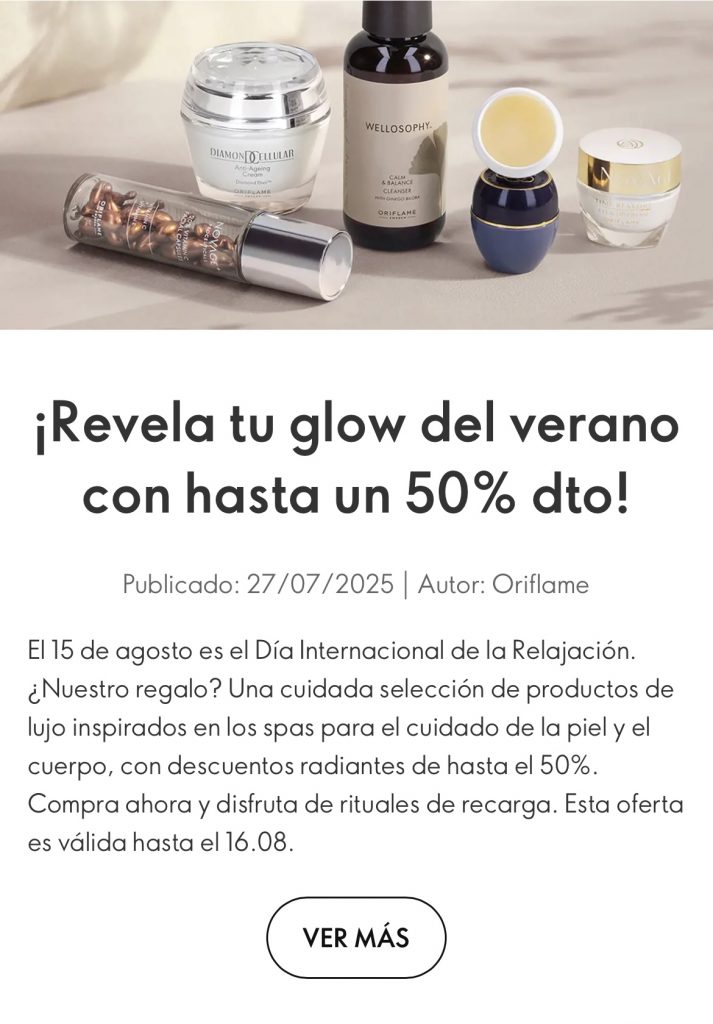Tap the VER MÁS button
713x1024 pixels.
[x=356, y=938]
